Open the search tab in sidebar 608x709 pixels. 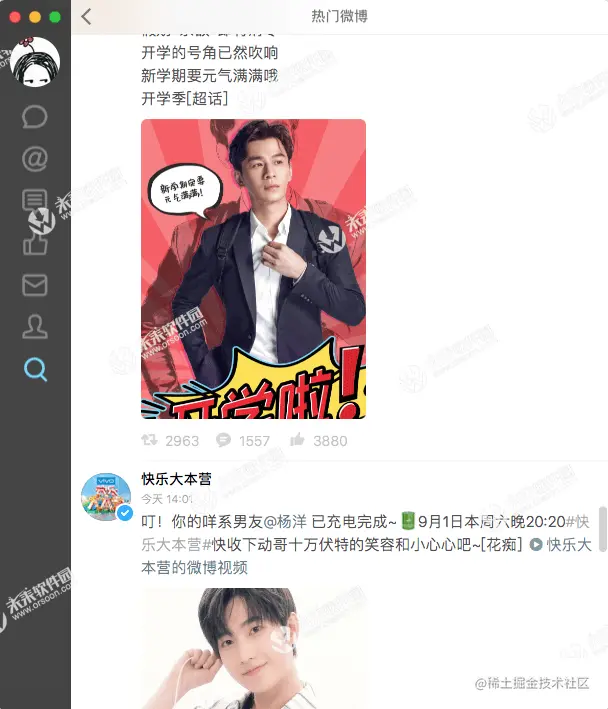pos(35,370)
